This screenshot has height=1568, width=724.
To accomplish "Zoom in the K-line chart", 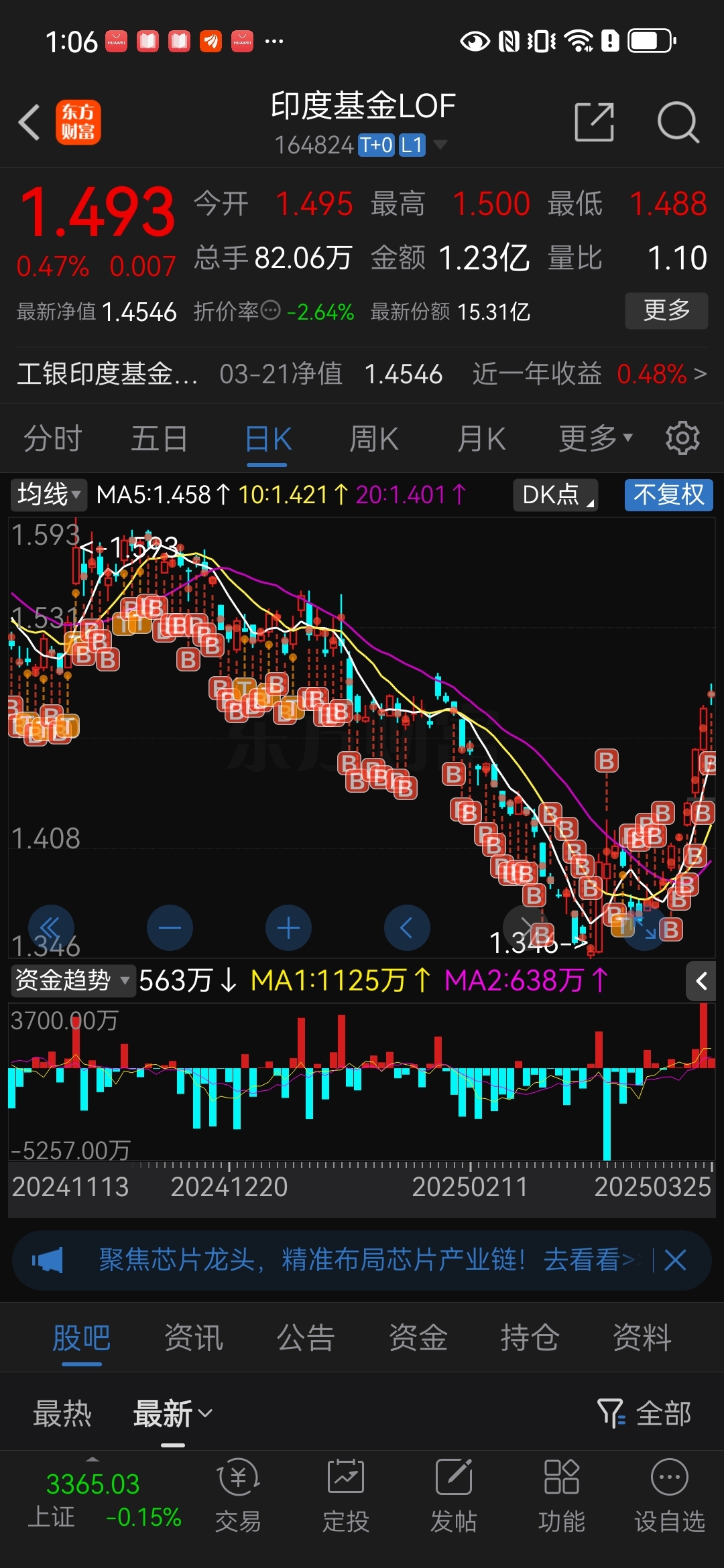I will [x=288, y=928].
